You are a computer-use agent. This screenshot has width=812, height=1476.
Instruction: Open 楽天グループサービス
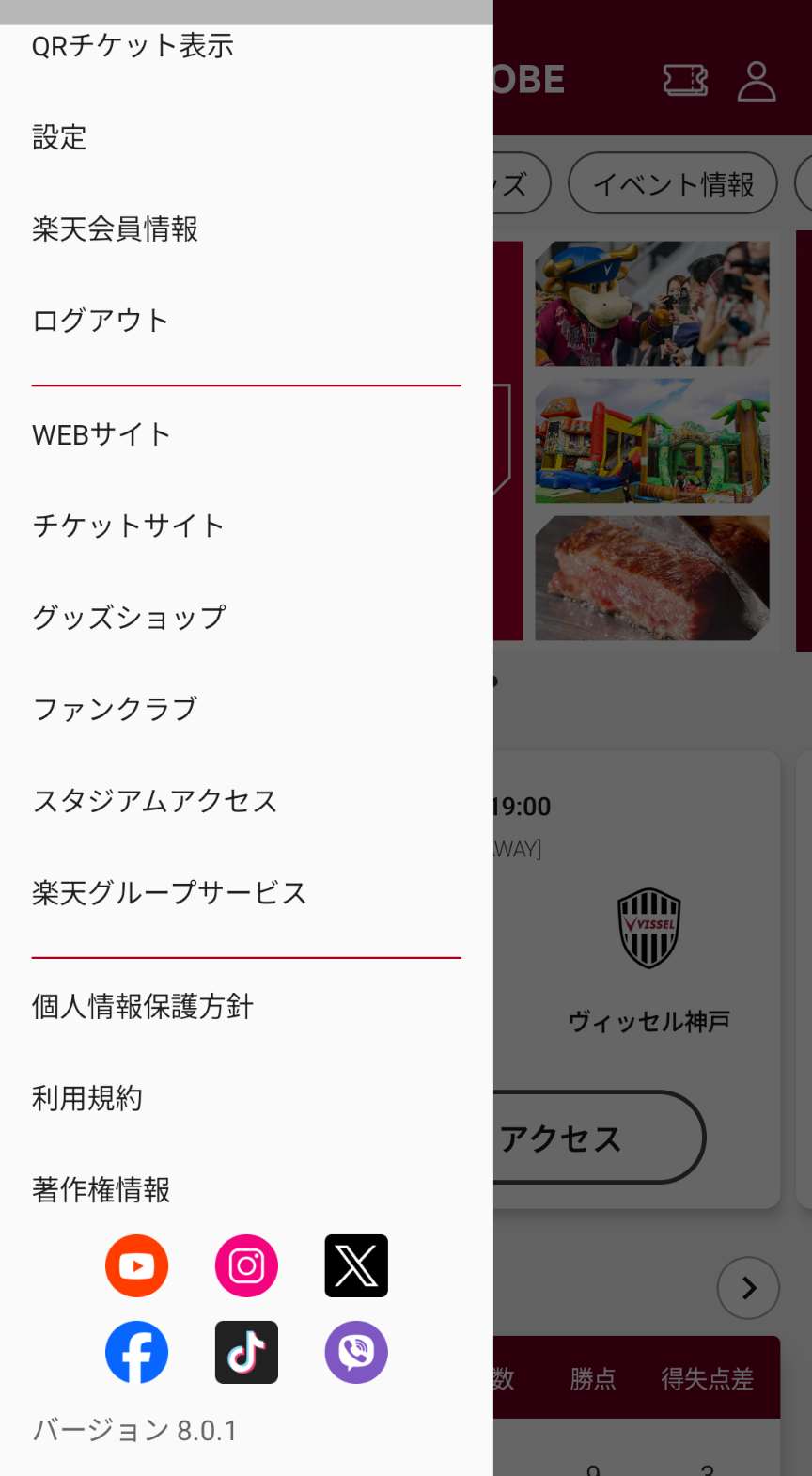tap(169, 892)
